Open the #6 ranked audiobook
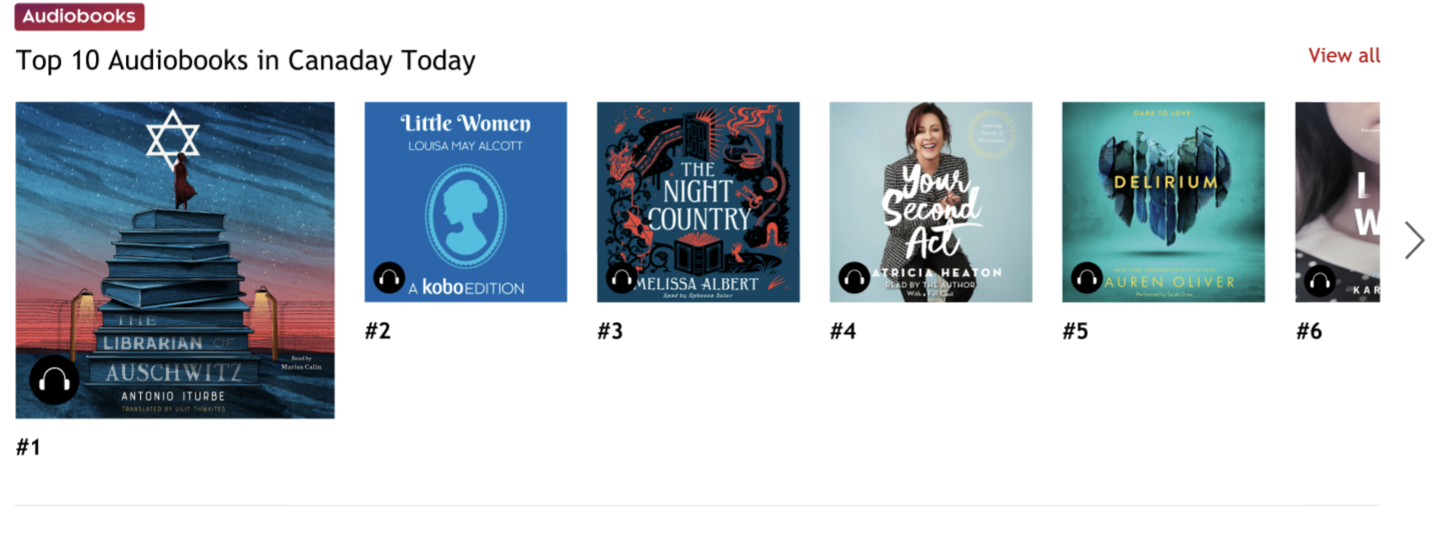Viewport: 1435px width, 550px height. 1337,202
